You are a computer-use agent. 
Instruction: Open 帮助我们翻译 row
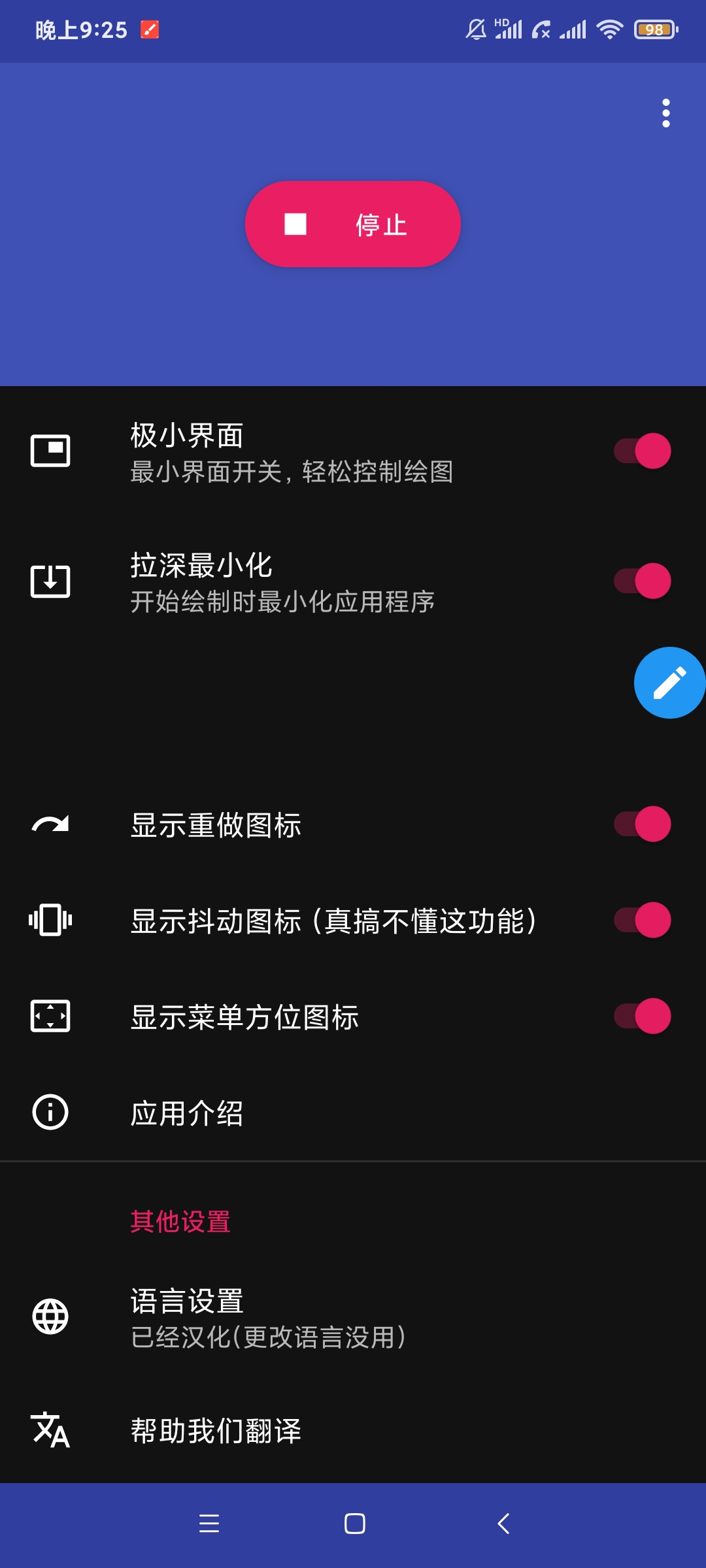tap(353, 1430)
